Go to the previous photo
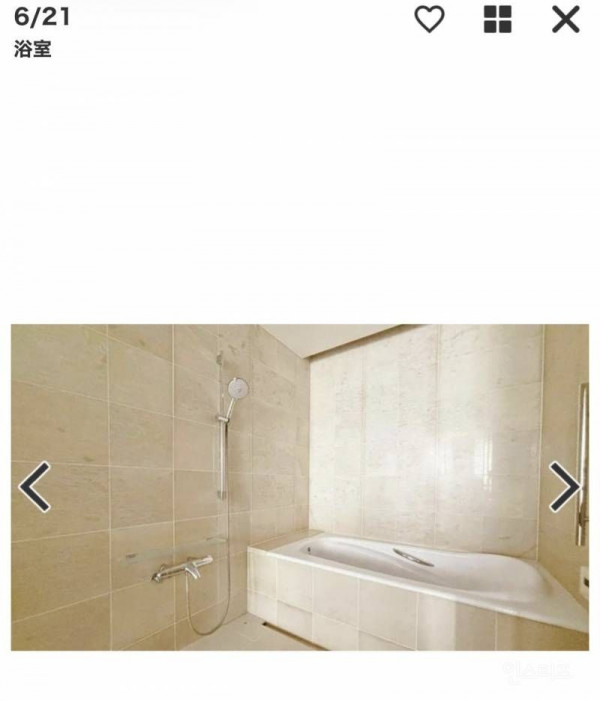Viewport: 600px width, 701px height. [34, 487]
